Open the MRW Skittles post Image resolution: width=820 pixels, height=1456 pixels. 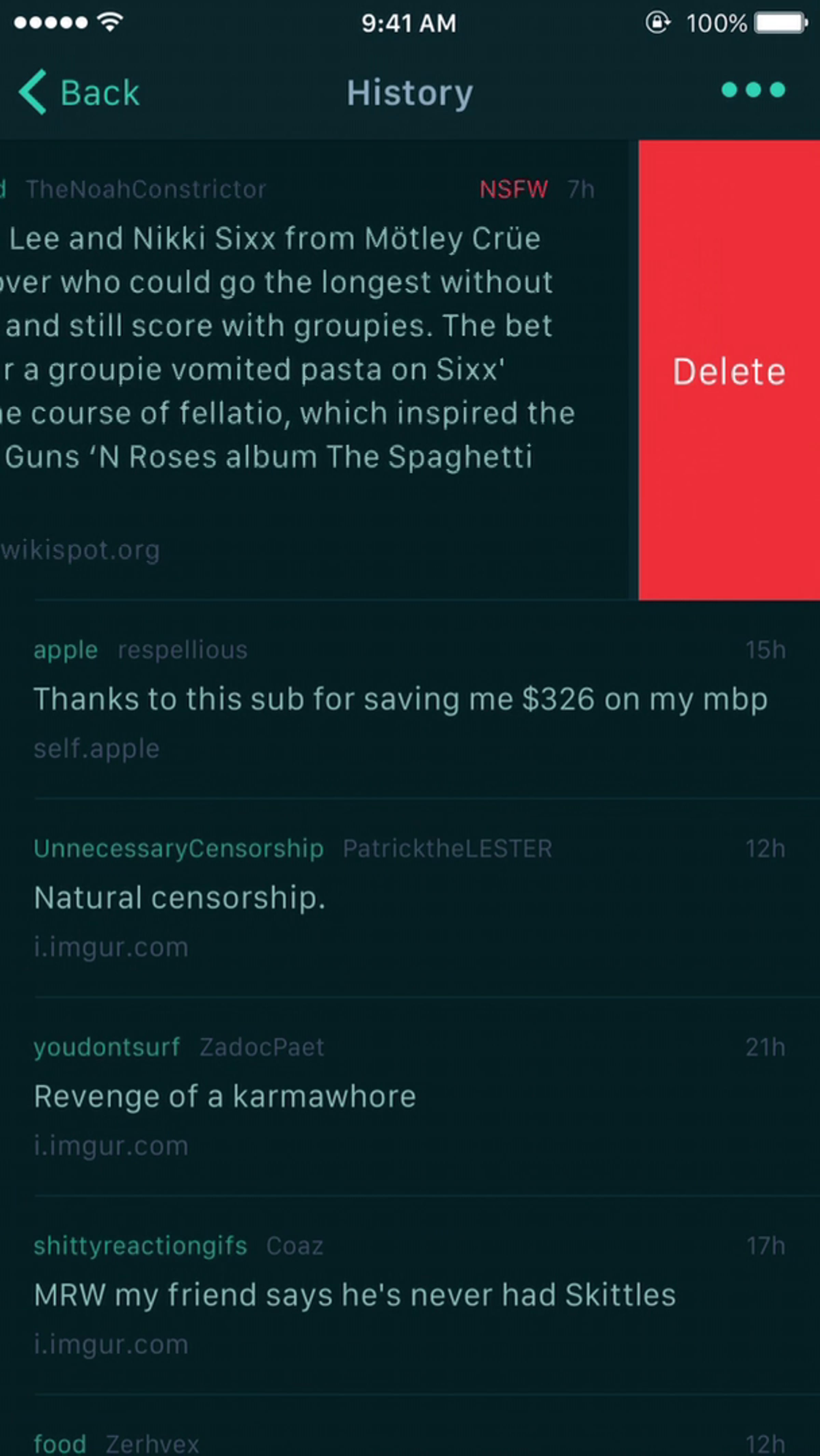[x=355, y=1295]
